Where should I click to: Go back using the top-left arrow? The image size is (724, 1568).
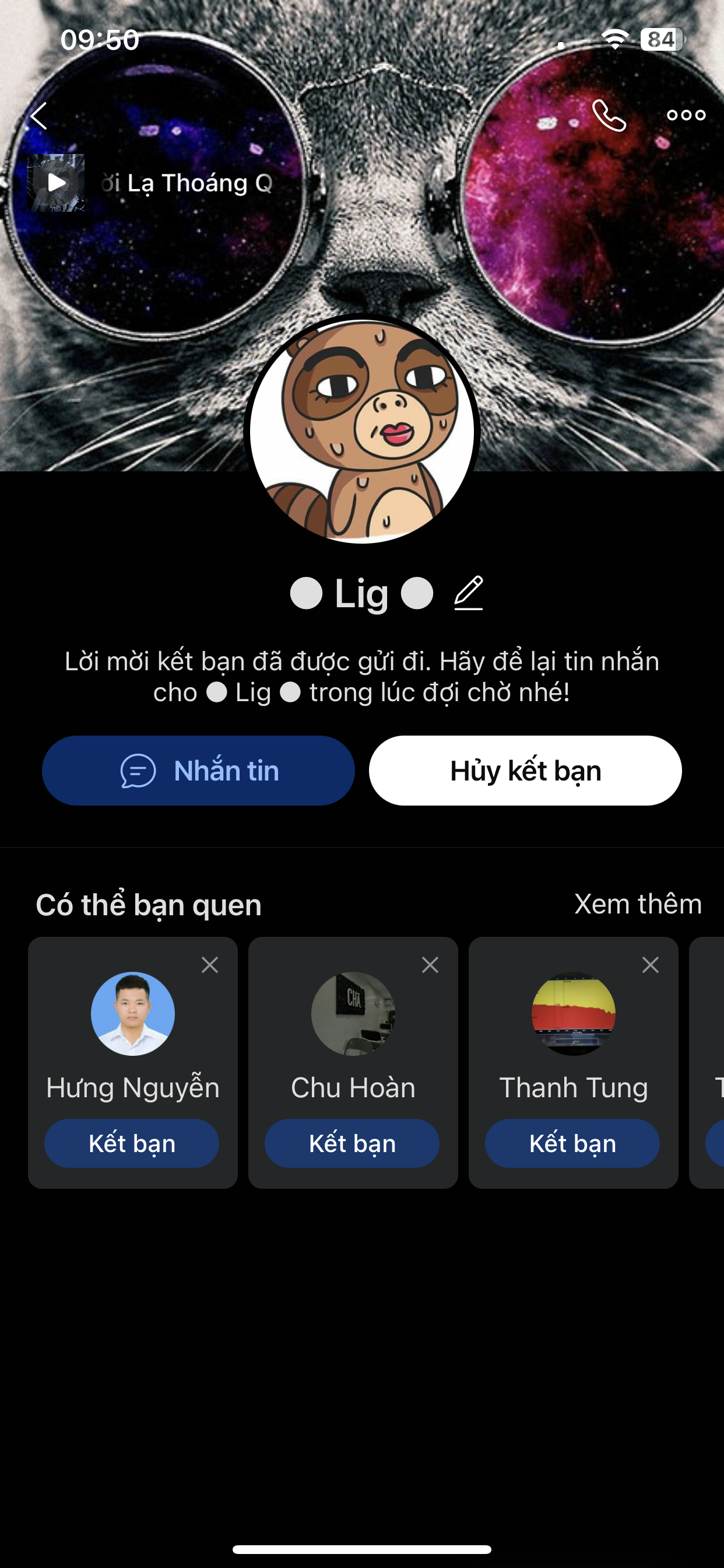coord(39,116)
